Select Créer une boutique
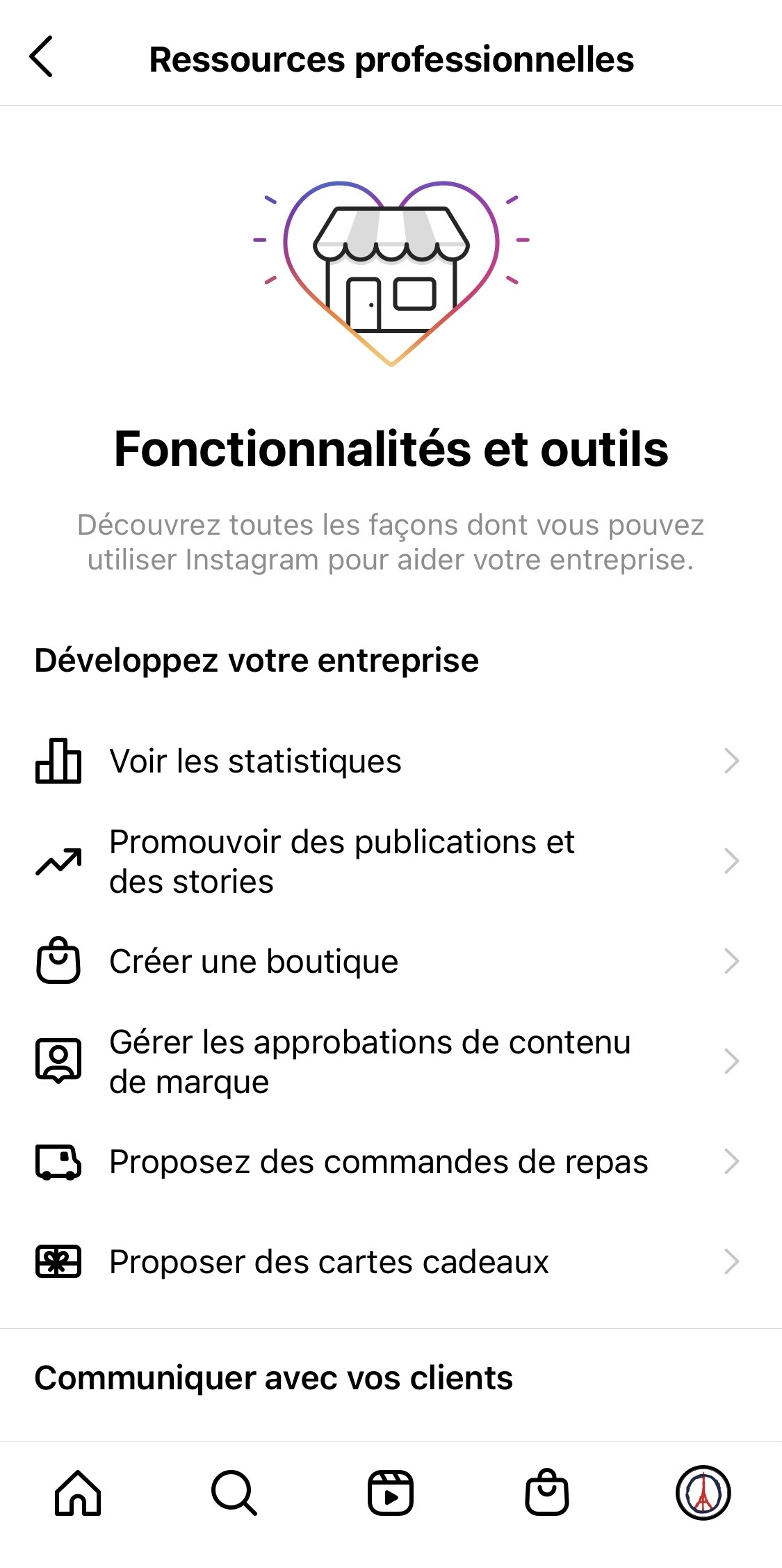The width and height of the screenshot is (782, 1568). point(389,961)
